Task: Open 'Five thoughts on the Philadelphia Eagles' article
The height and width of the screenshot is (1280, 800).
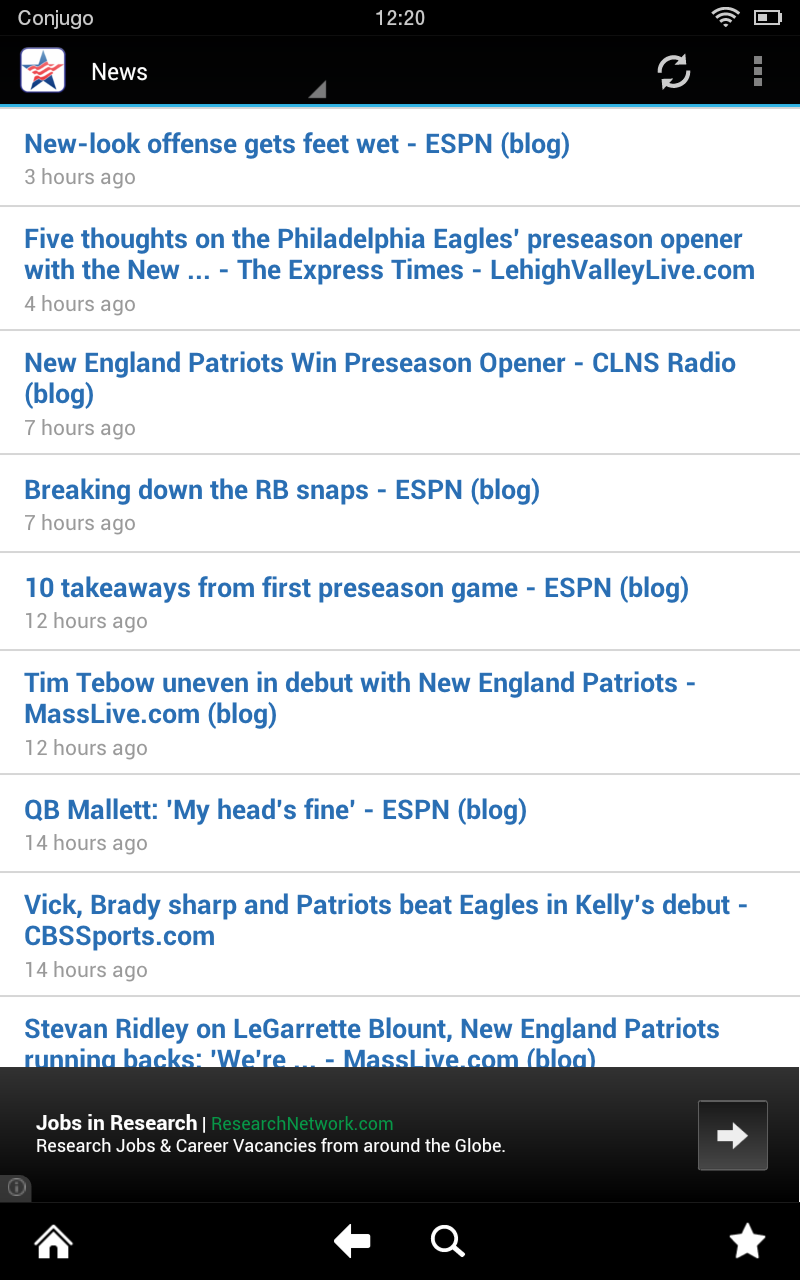Action: tap(389, 255)
